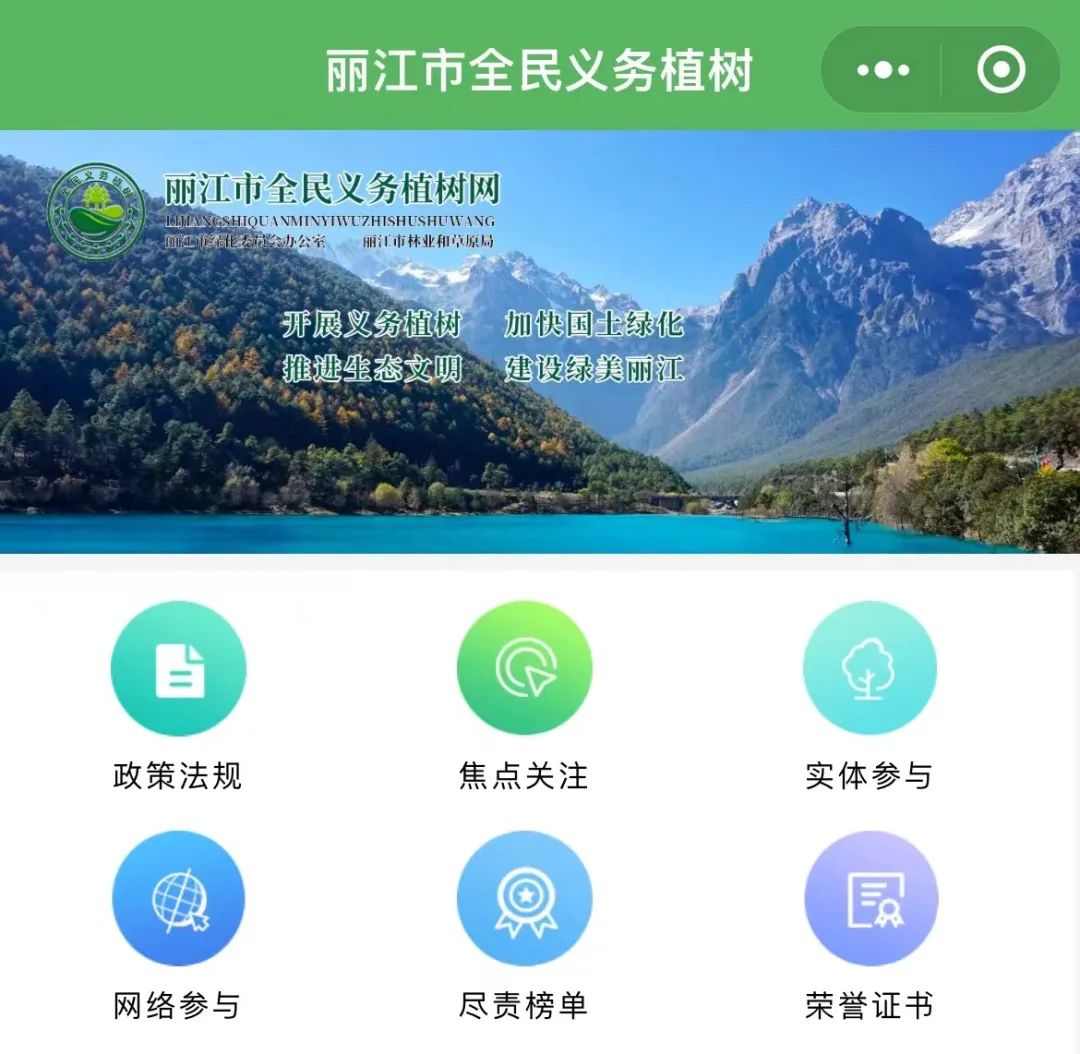This screenshot has width=1080, height=1054.
Task: Go to 网络参与 section
Action: coord(178,898)
